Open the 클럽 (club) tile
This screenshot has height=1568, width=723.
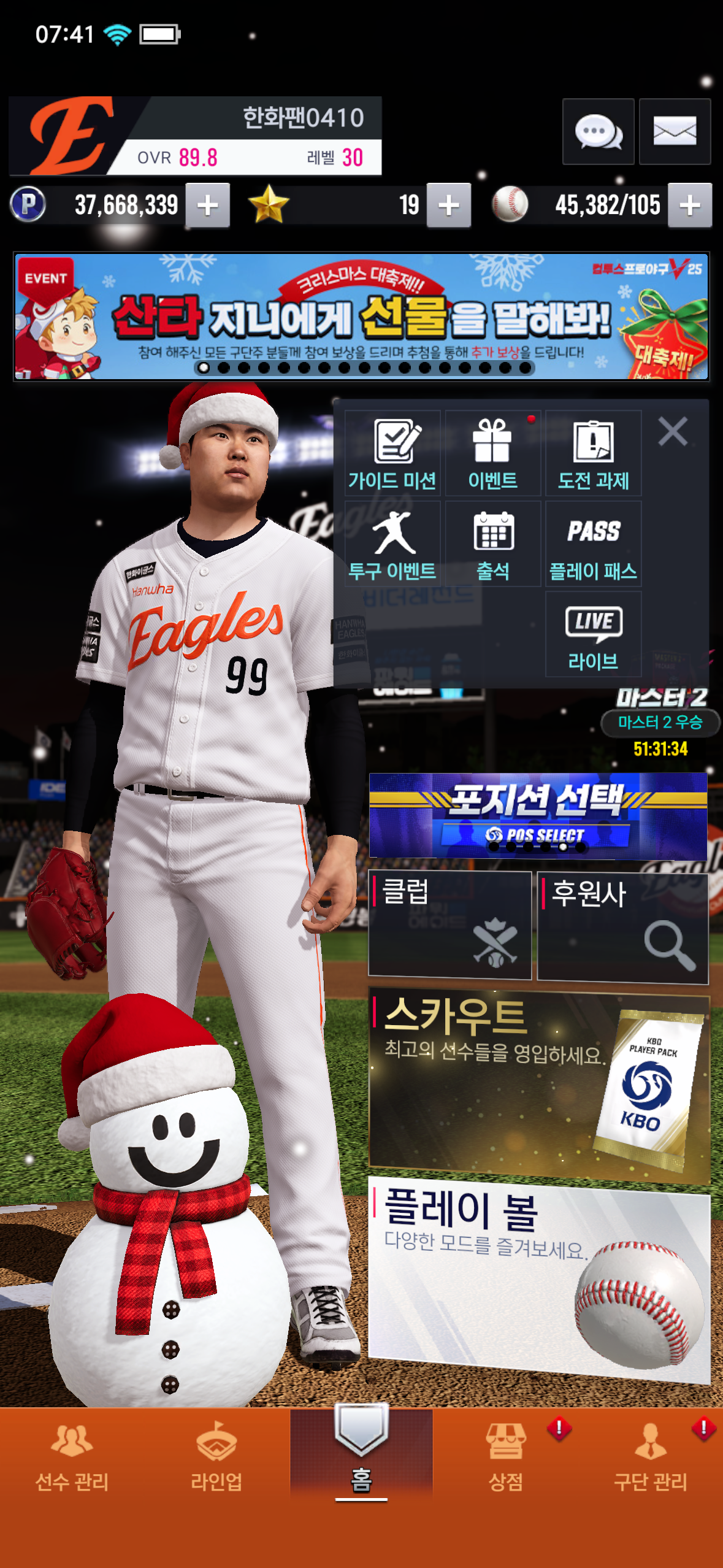[449, 924]
